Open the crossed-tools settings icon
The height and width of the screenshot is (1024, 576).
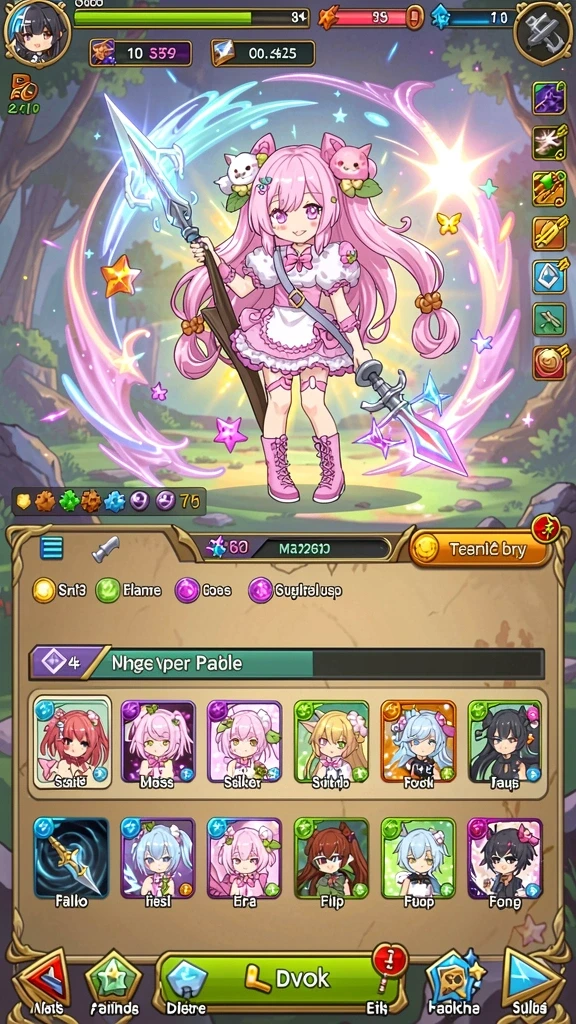tap(543, 30)
